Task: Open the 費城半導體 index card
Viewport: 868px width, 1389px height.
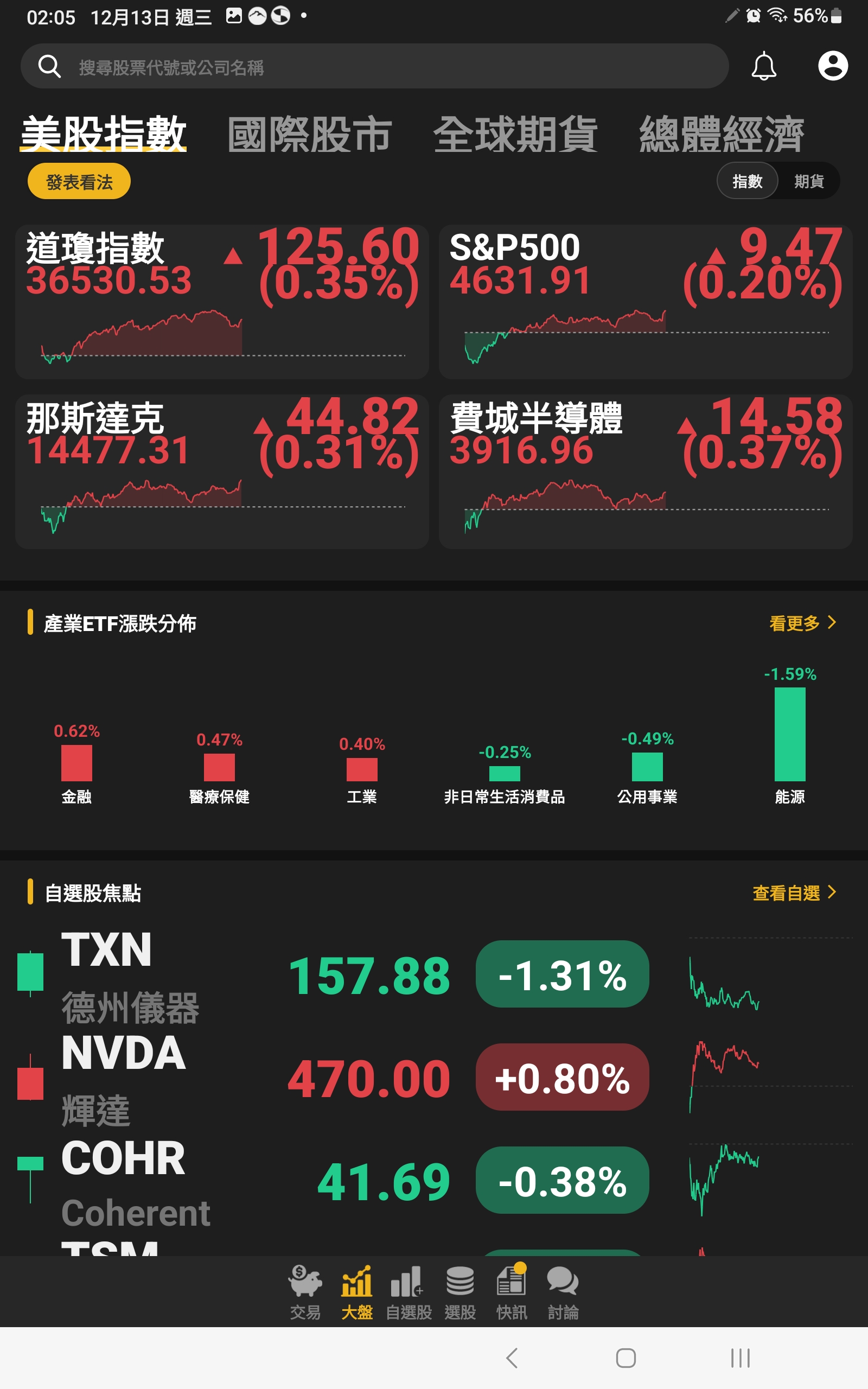Action: click(x=645, y=471)
